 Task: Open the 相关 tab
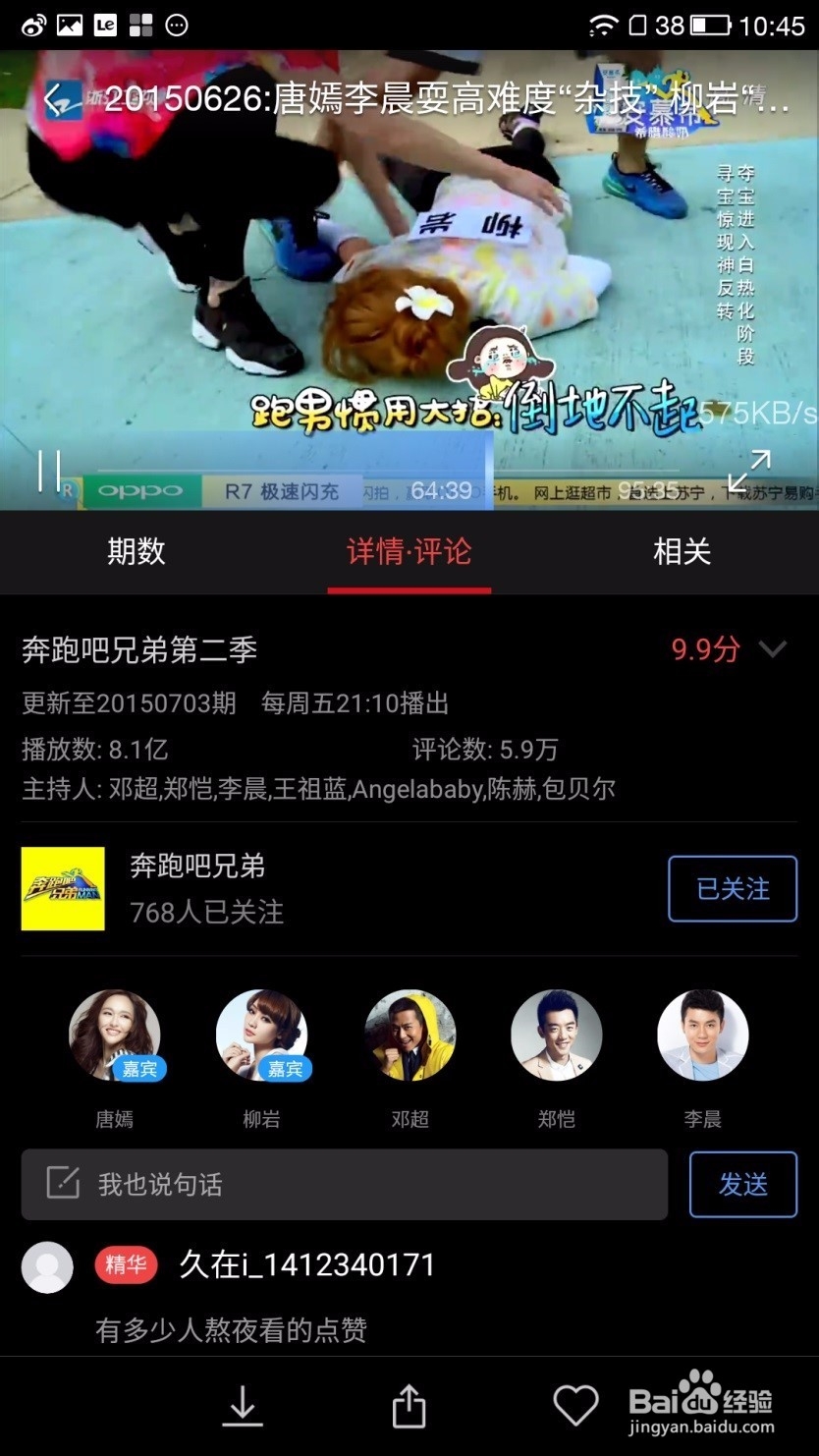tap(682, 553)
